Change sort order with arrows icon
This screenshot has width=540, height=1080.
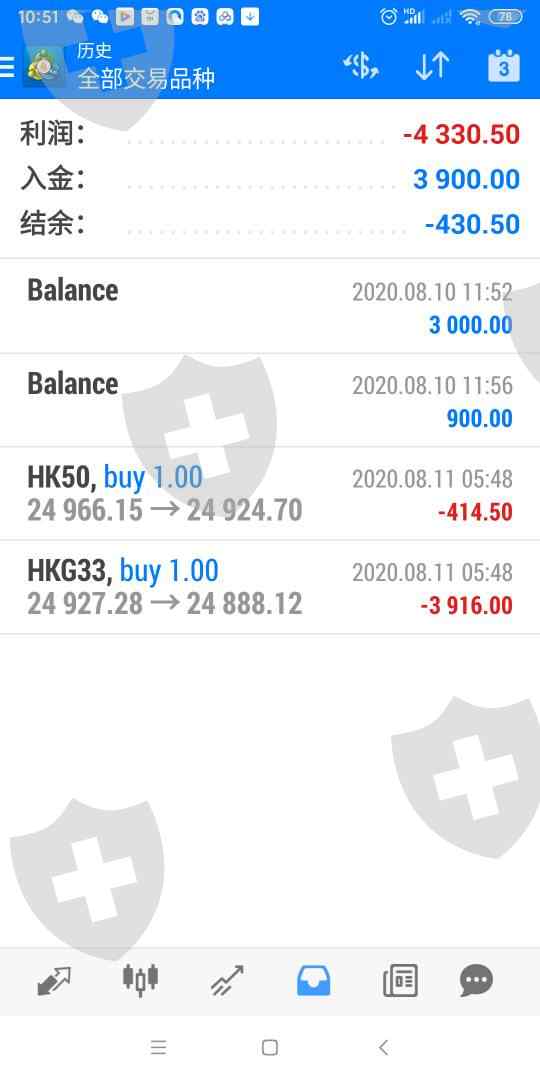point(433,67)
